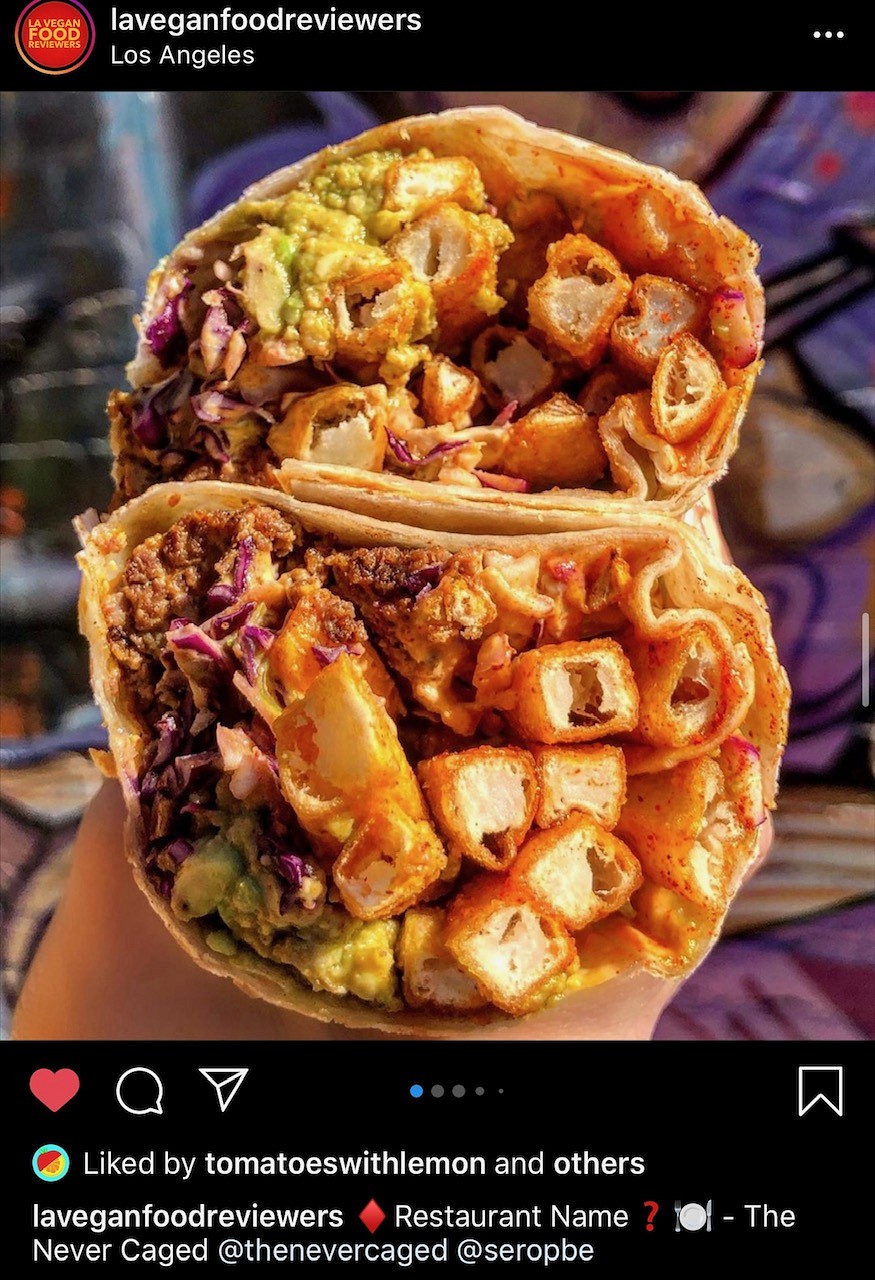
Task: View others who liked the post
Action: point(598,1163)
